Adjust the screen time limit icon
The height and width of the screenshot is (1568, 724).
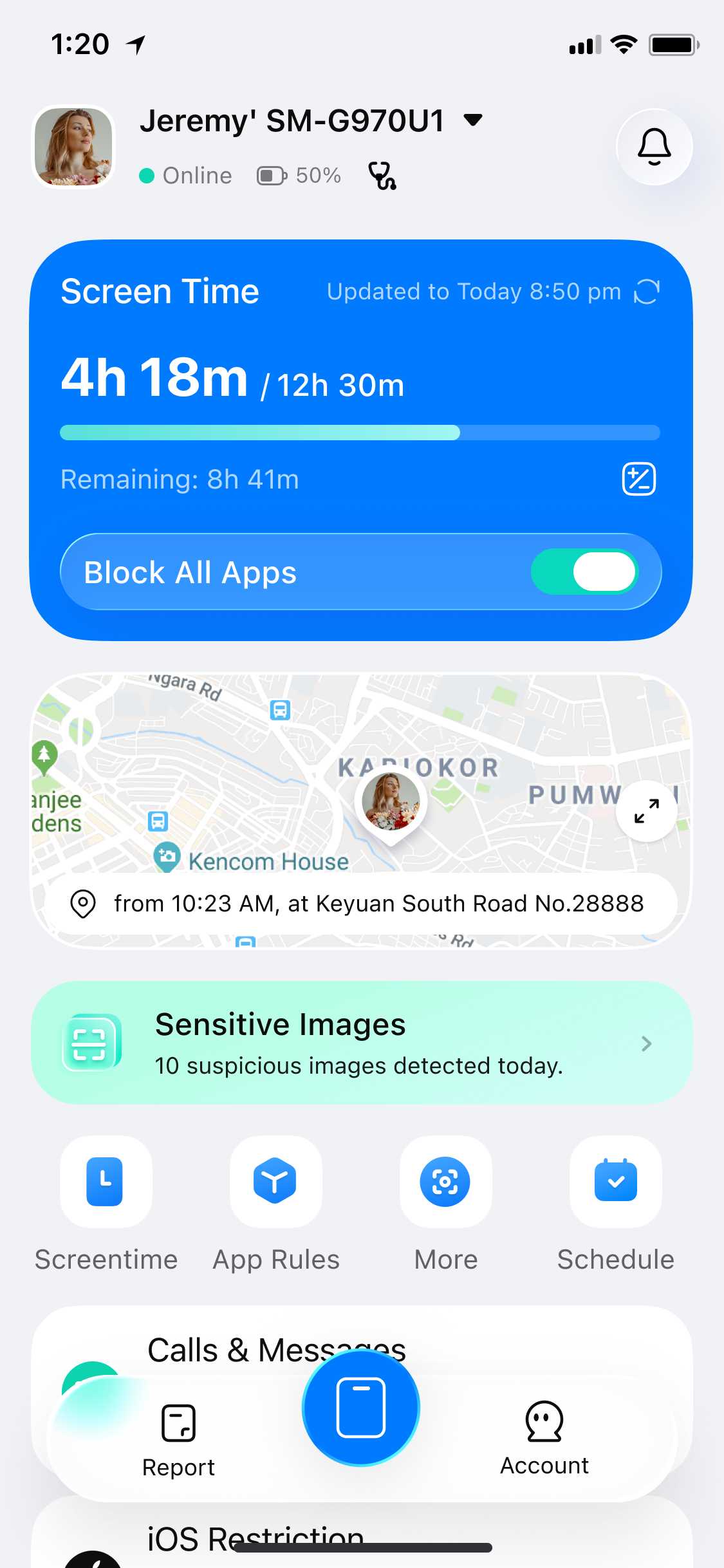pyautogui.click(x=638, y=479)
